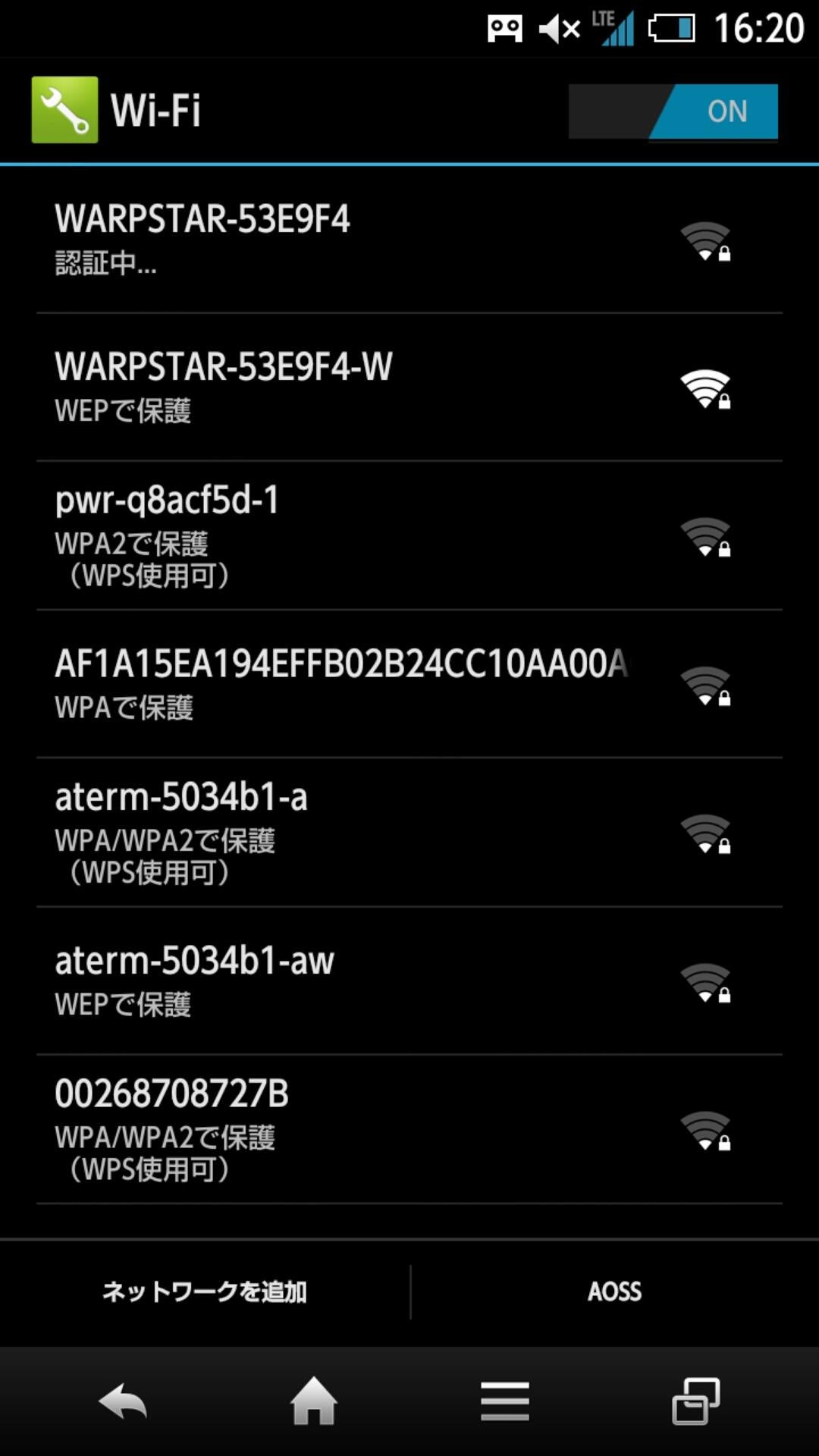Open the menu from the navigation bar

pyautogui.click(x=504, y=1401)
